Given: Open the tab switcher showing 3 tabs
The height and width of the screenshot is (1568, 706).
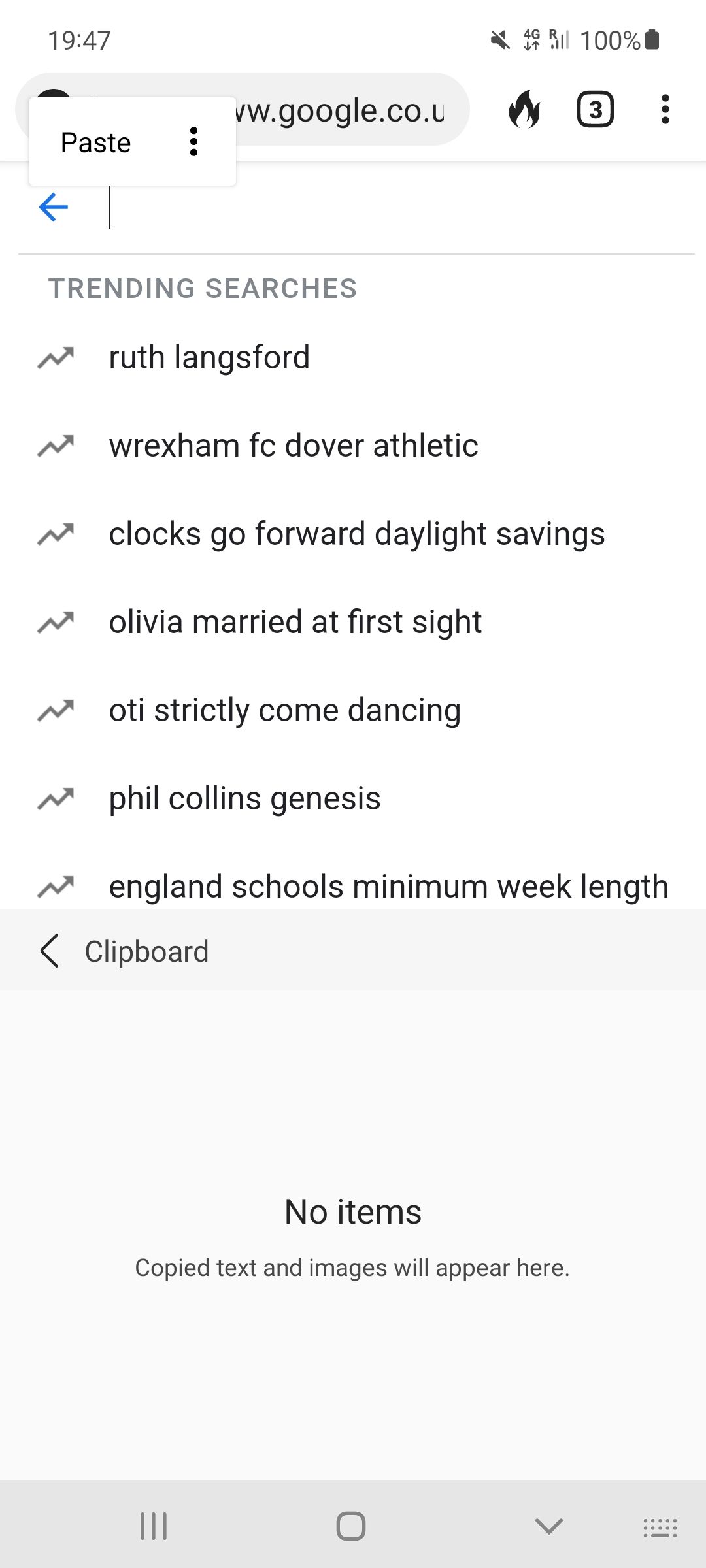Looking at the screenshot, I should [596, 108].
